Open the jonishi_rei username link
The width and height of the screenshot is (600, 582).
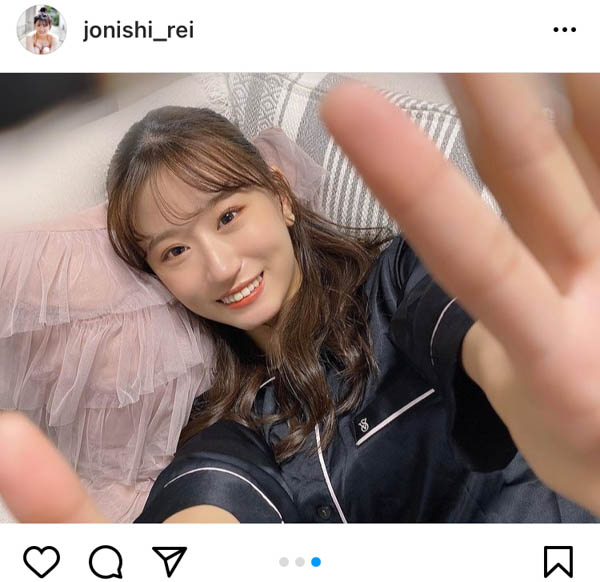(138, 31)
